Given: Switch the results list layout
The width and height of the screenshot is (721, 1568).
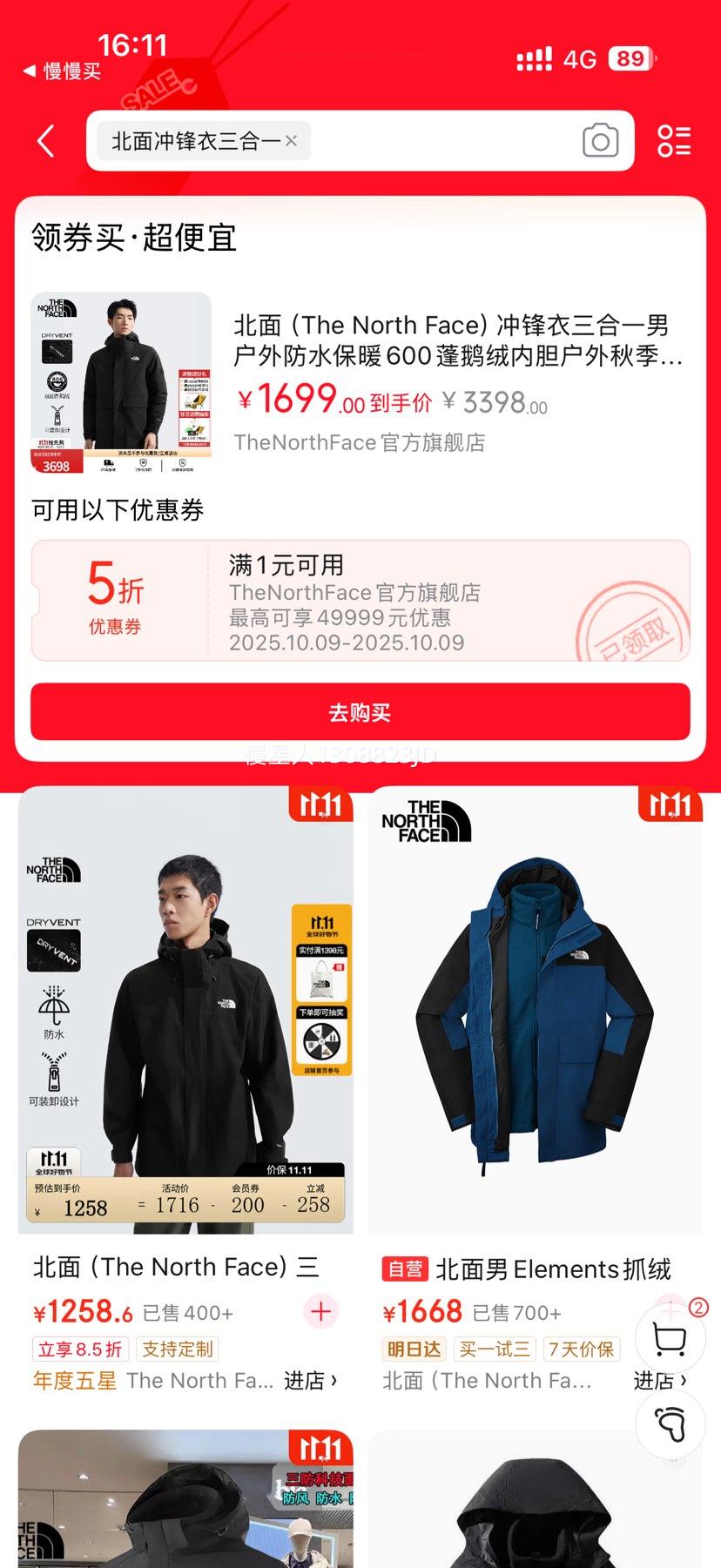Looking at the screenshot, I should pos(673,141).
